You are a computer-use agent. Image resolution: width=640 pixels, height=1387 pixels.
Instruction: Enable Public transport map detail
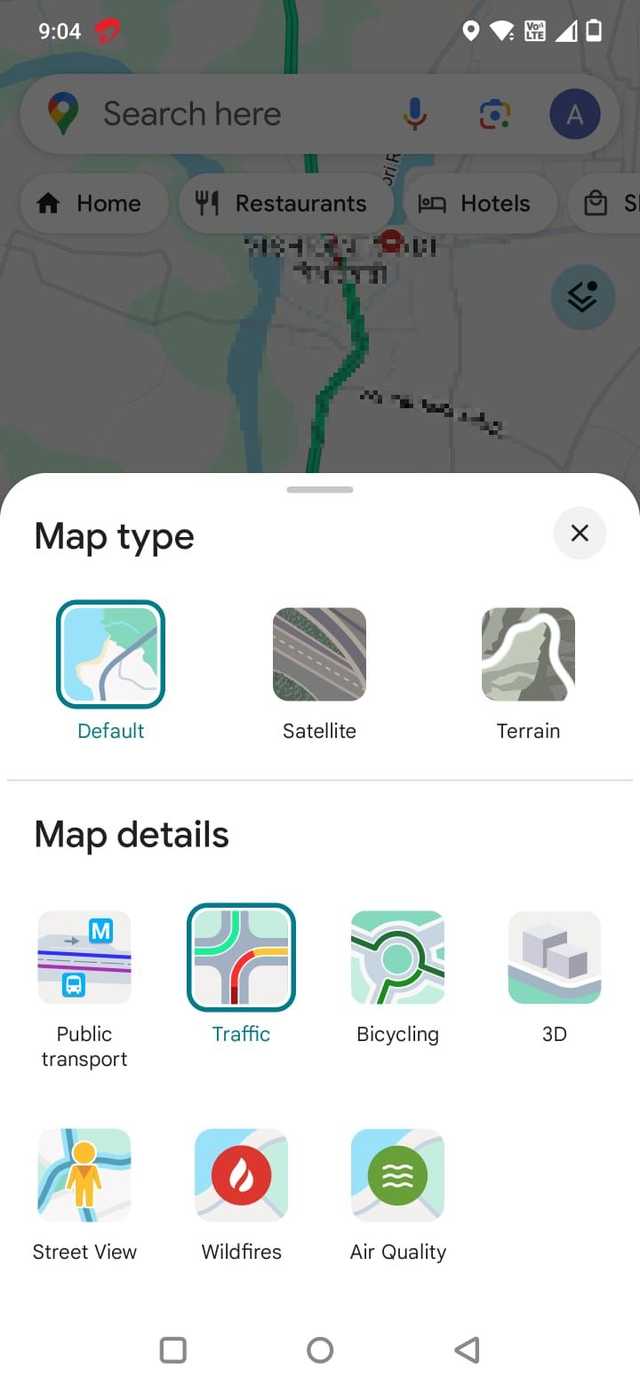(x=84, y=958)
